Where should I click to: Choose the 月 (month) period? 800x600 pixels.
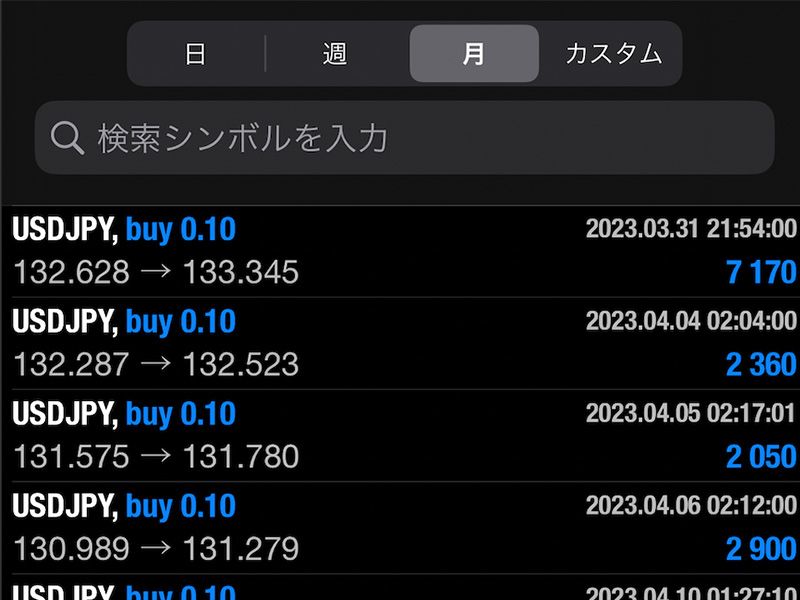click(x=474, y=54)
